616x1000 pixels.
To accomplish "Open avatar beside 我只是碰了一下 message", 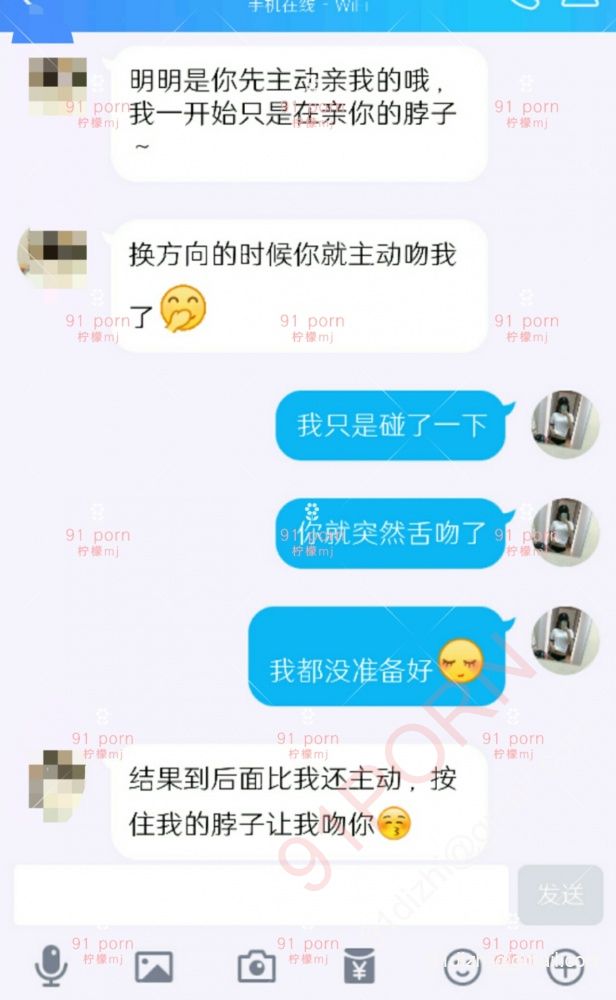I will pyautogui.click(x=565, y=424).
